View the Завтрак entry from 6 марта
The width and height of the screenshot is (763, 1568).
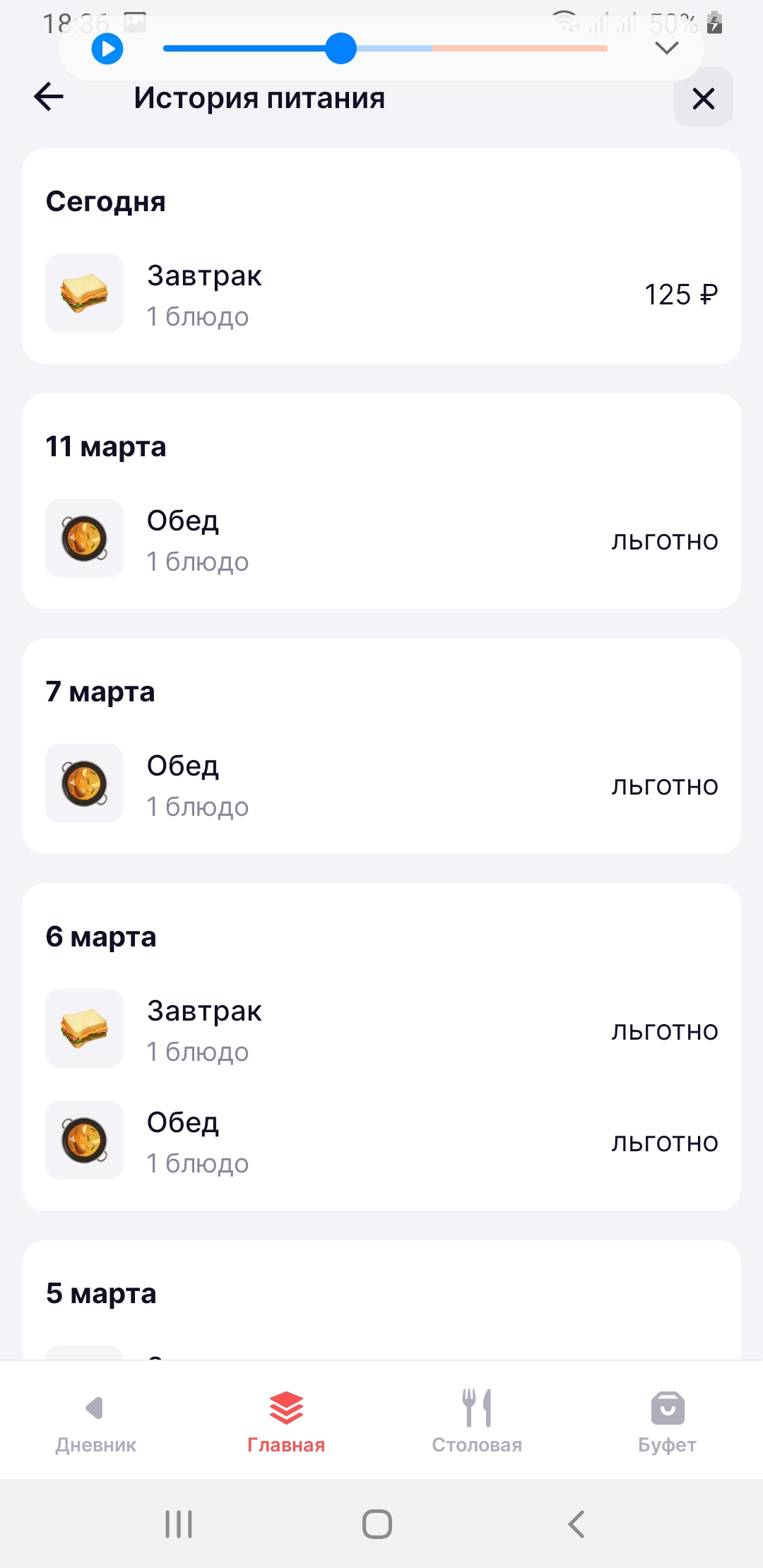click(381, 1029)
